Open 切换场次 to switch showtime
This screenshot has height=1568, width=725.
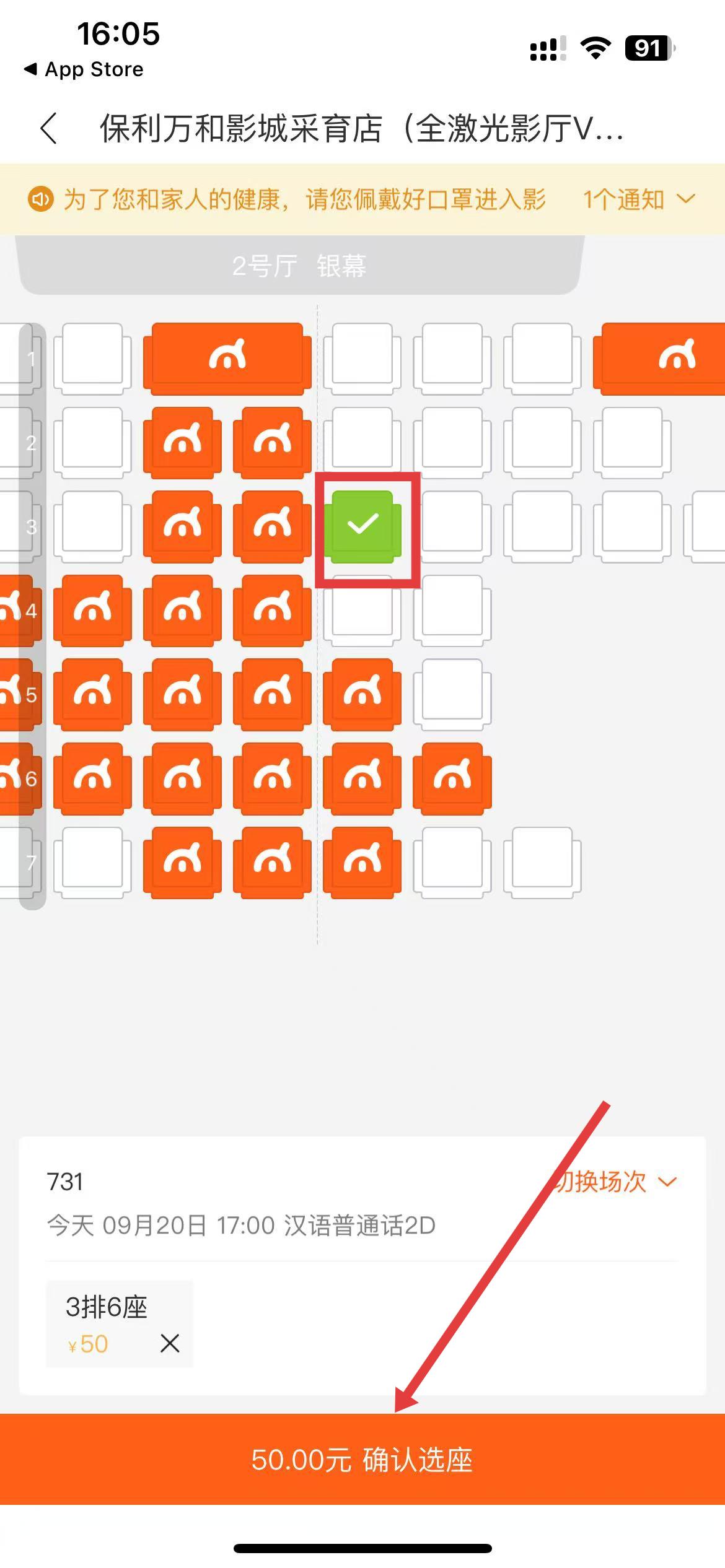(613, 1182)
